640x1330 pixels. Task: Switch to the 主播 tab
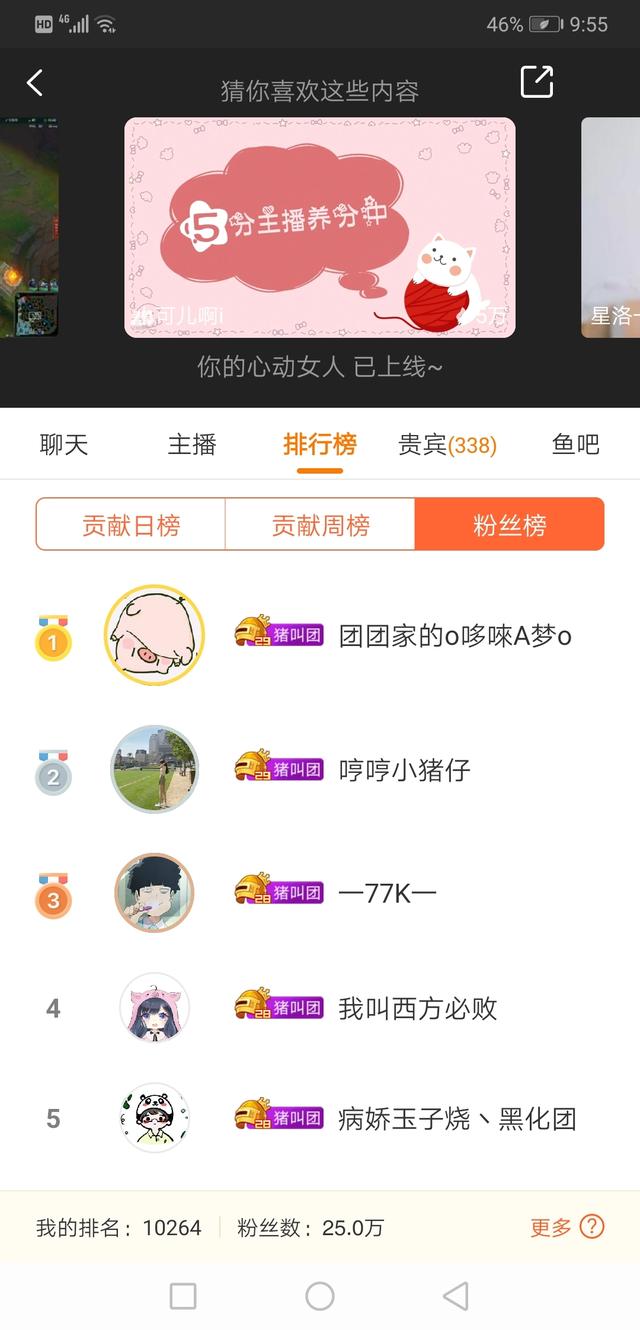pos(192,444)
